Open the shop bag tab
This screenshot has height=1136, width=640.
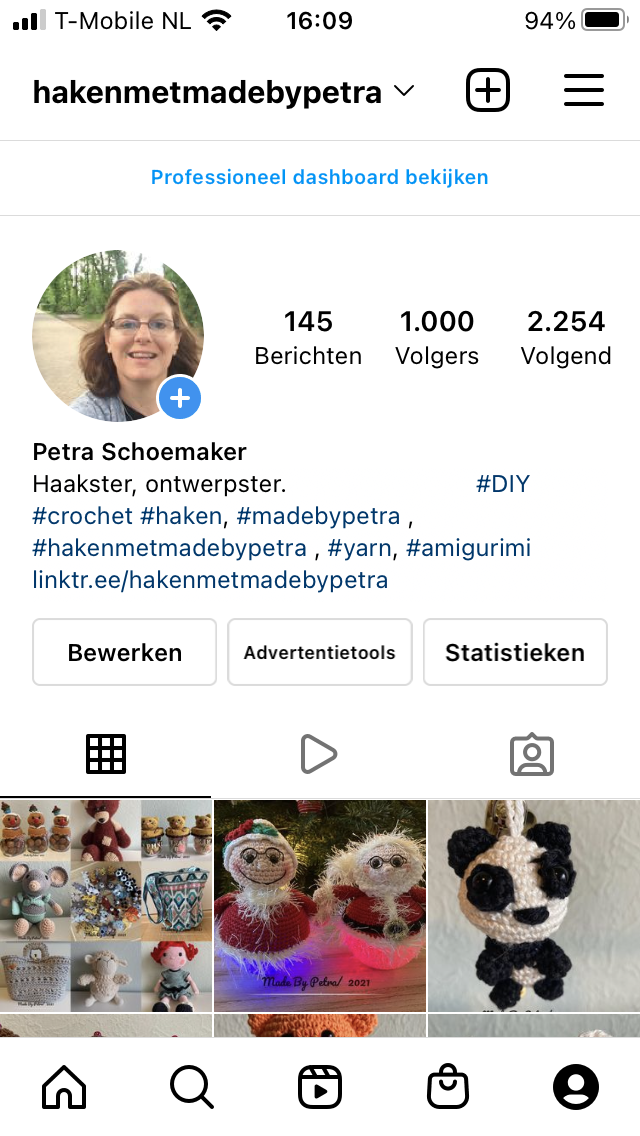click(x=448, y=1087)
